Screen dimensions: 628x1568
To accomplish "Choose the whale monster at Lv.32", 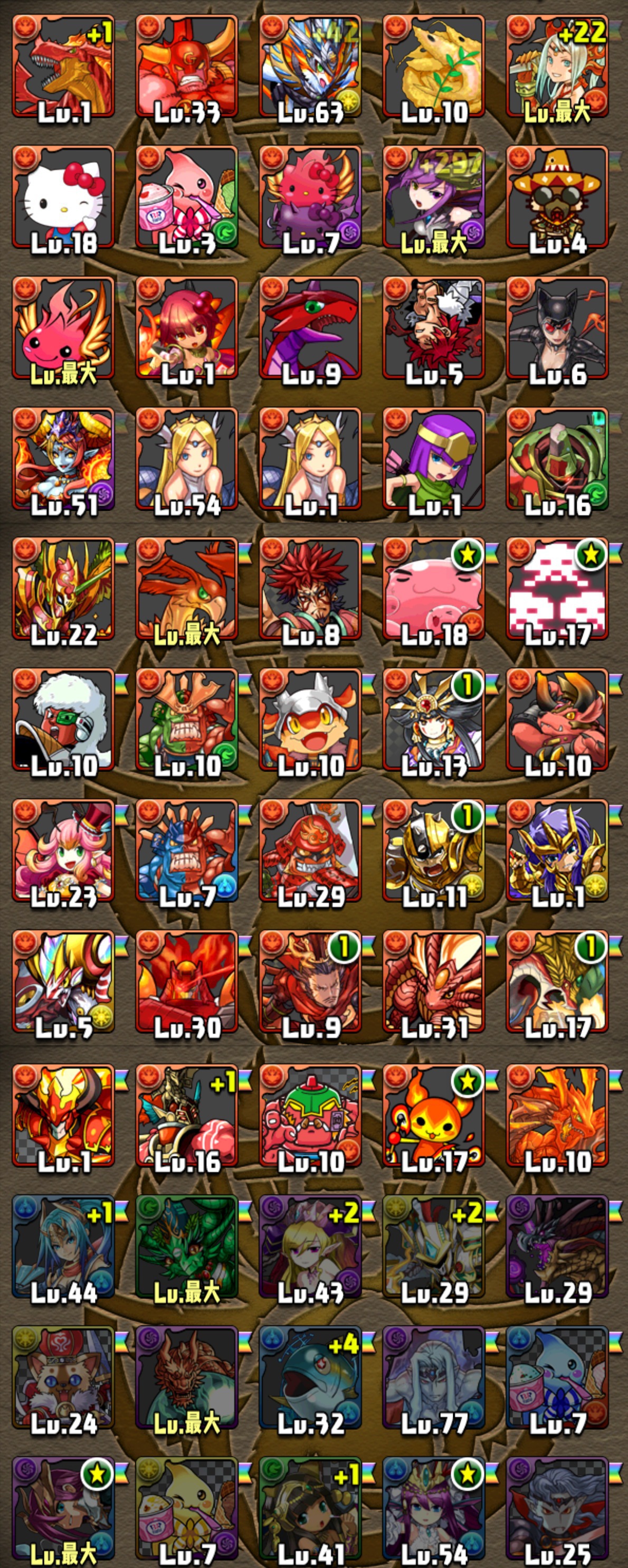I will pos(310,1377).
